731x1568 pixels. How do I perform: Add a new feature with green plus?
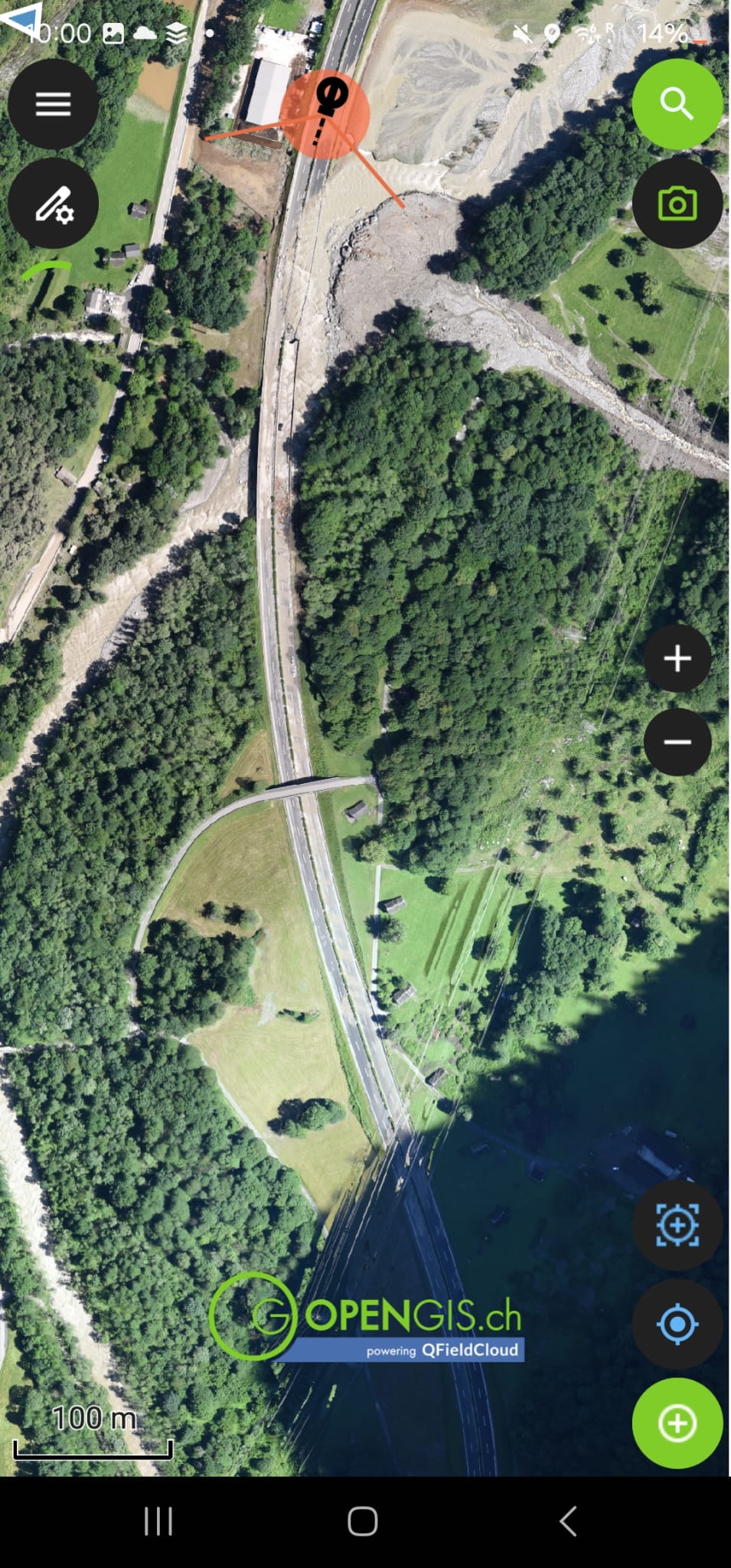tap(677, 1423)
